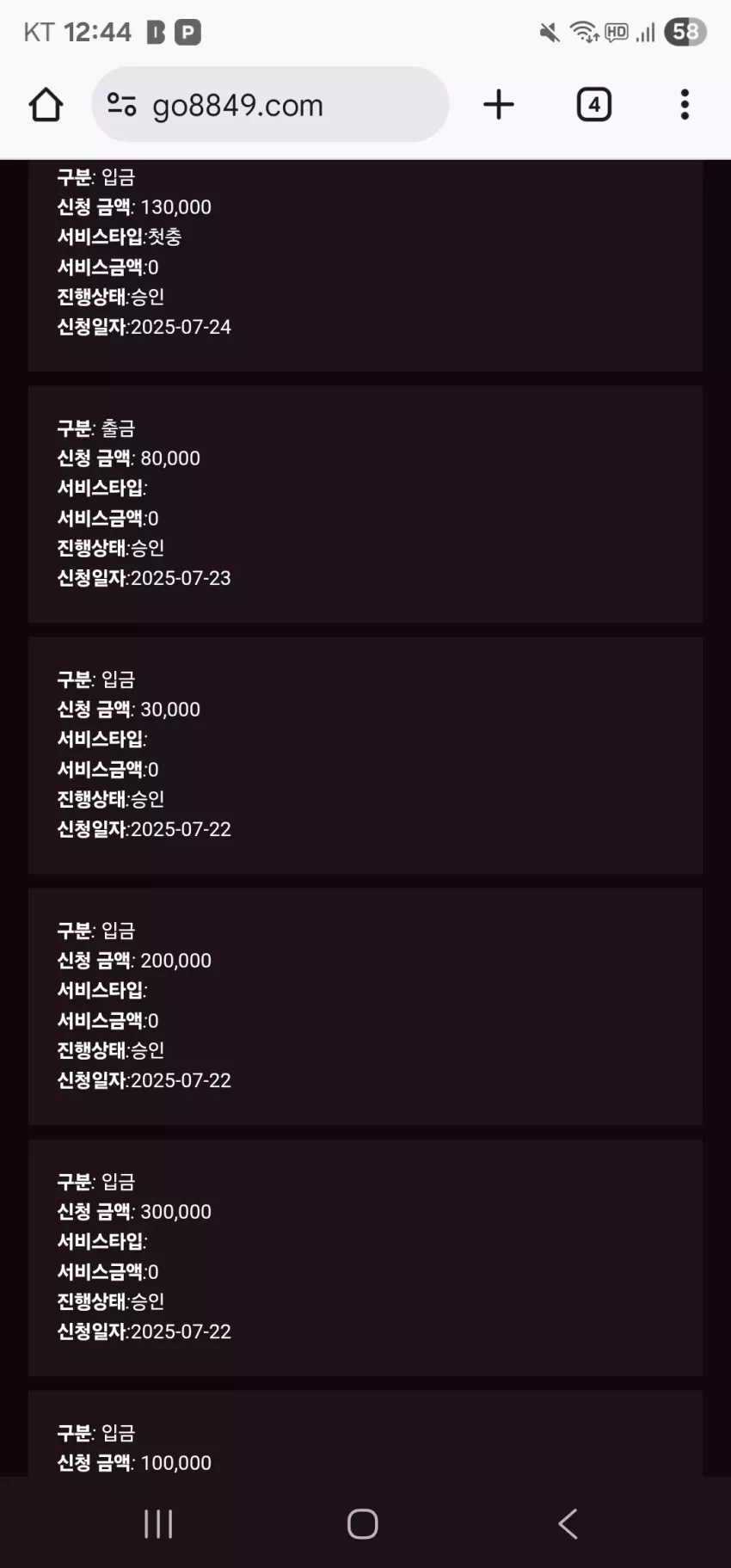Viewport: 731px width, 1568px height.
Task: Go to the browser home page
Action: click(46, 105)
